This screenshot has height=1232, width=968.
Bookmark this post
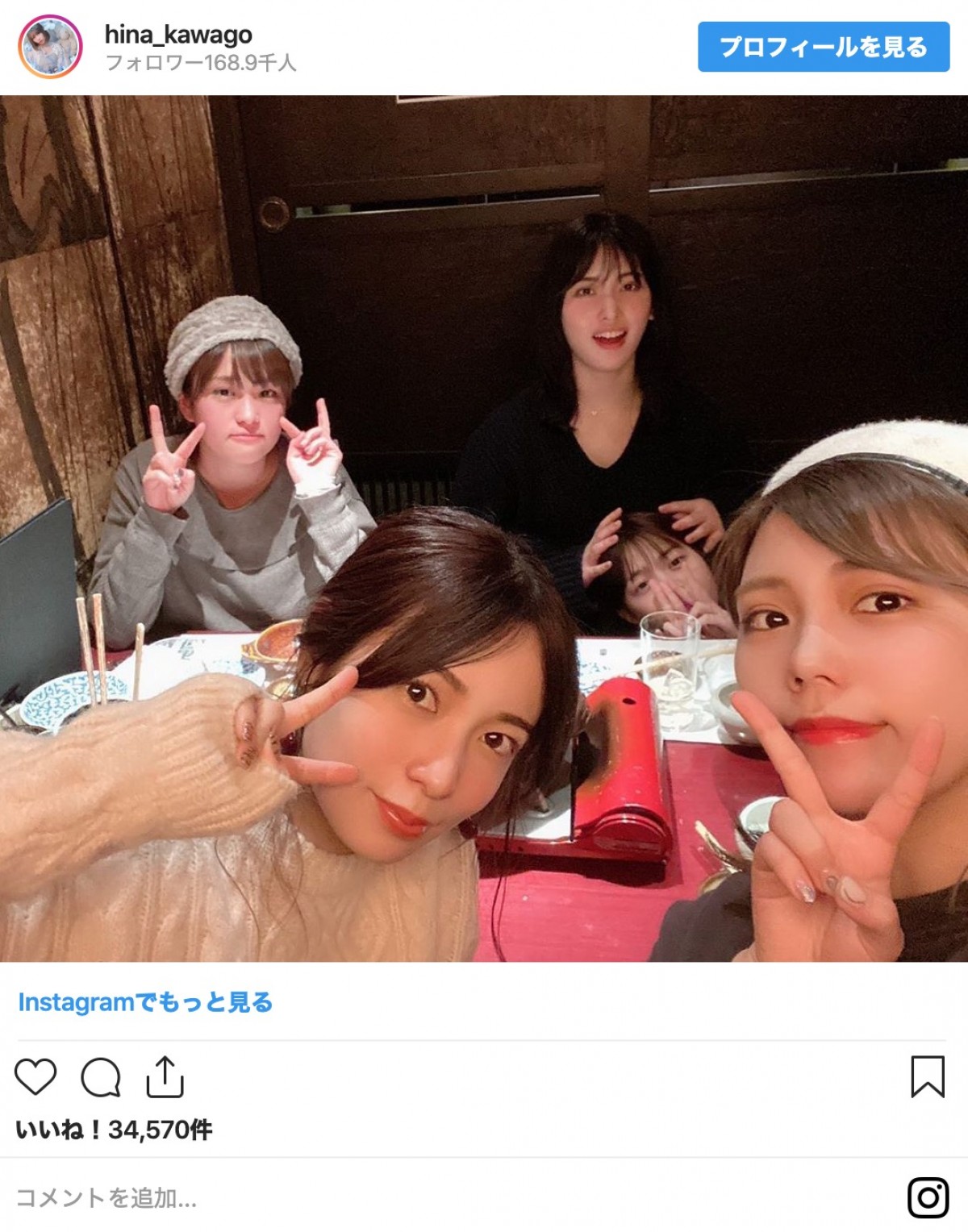[927, 1076]
